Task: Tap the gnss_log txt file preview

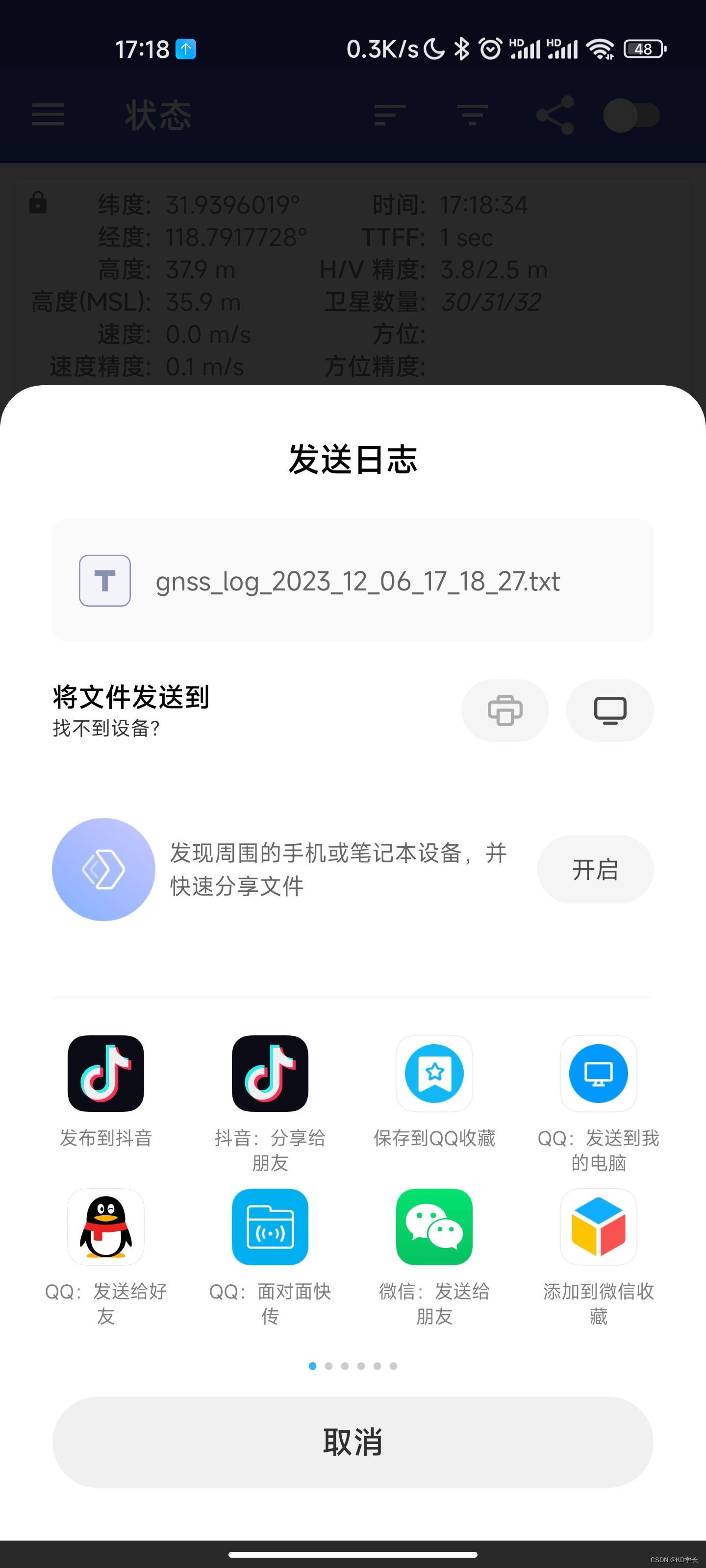Action: pos(353,581)
